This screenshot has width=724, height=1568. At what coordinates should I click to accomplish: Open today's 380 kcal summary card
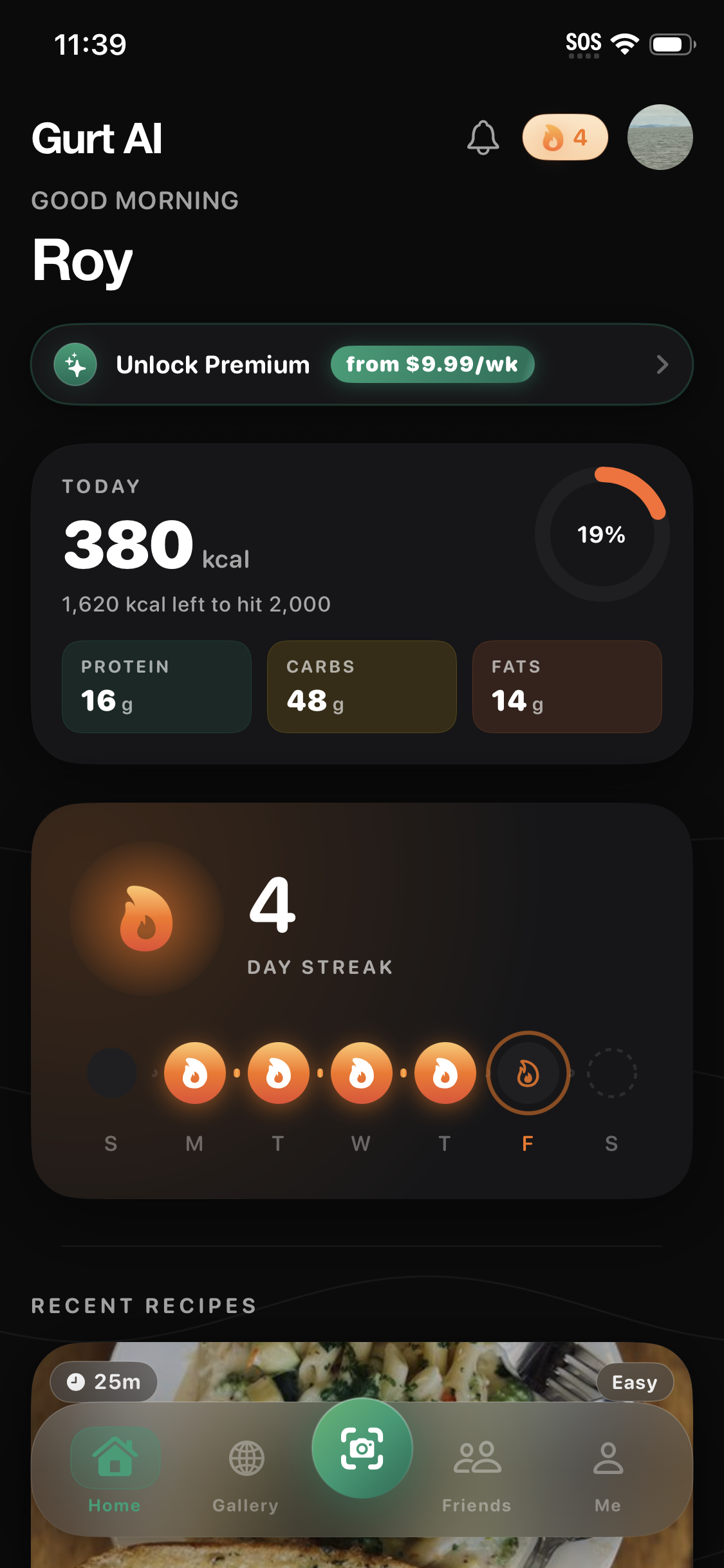pyautogui.click(x=362, y=603)
